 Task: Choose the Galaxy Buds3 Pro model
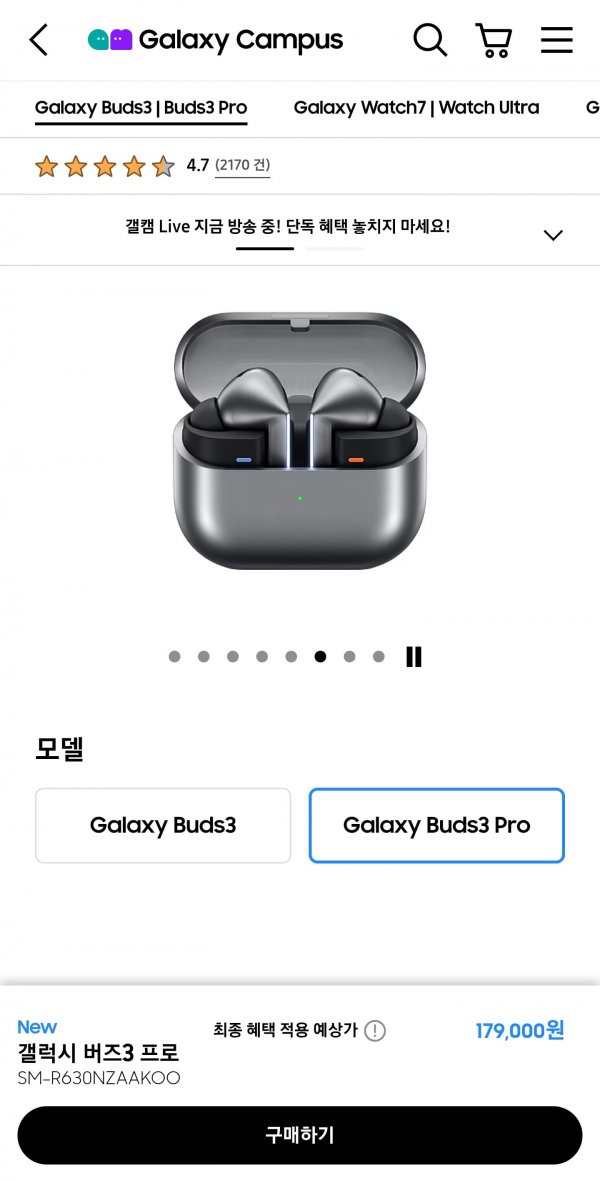(x=436, y=825)
